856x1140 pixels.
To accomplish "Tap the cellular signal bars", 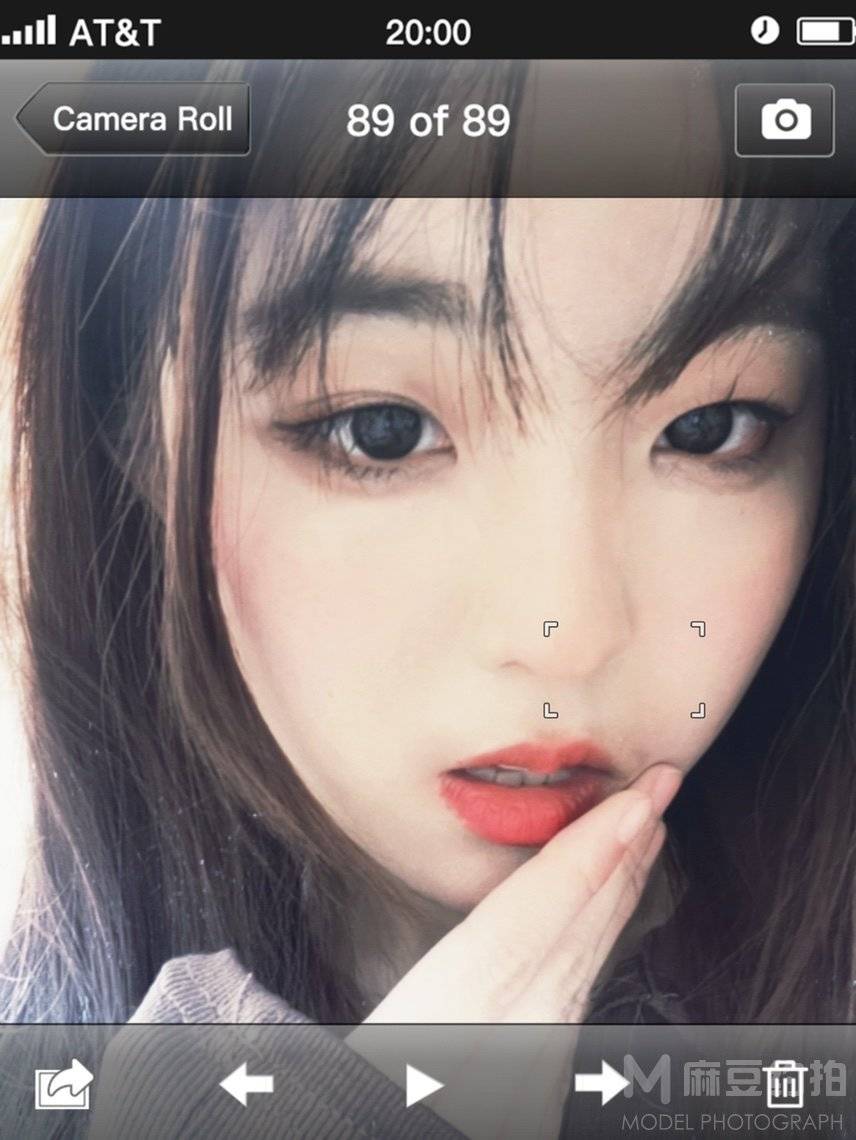I will coord(30,31).
